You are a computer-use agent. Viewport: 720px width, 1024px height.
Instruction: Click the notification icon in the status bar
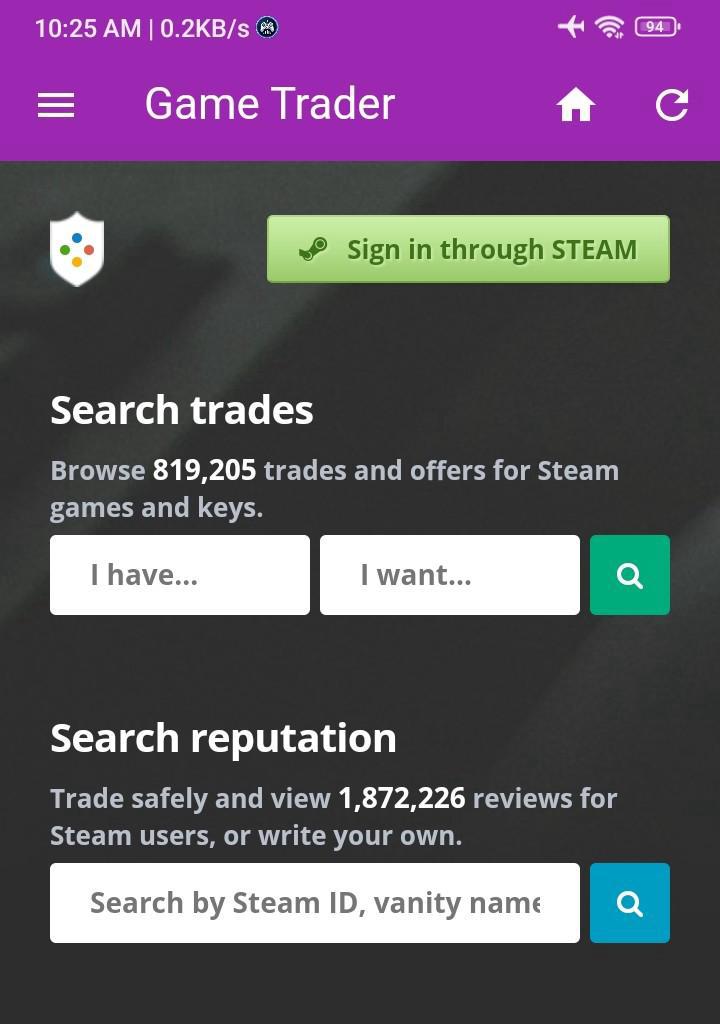(266, 28)
